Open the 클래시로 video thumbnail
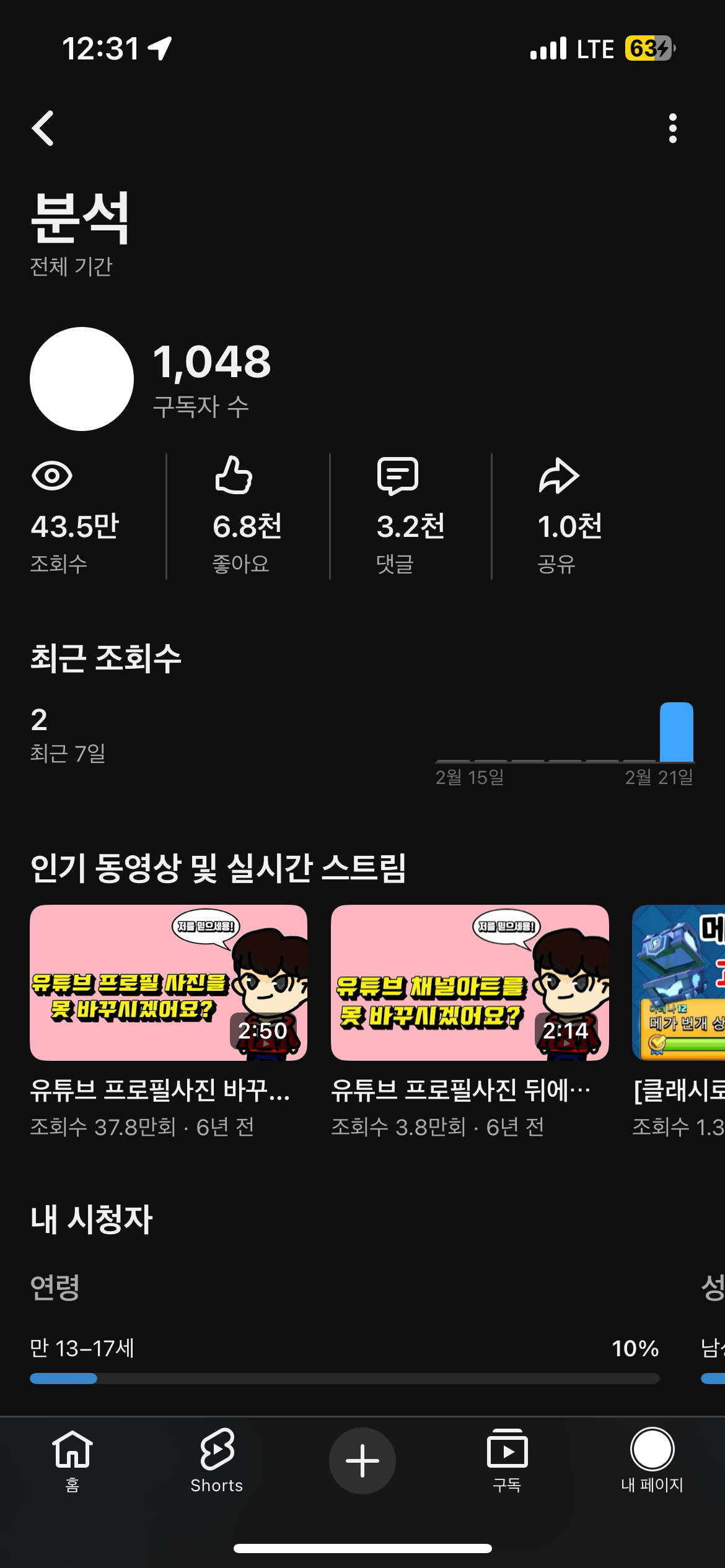 (679, 983)
